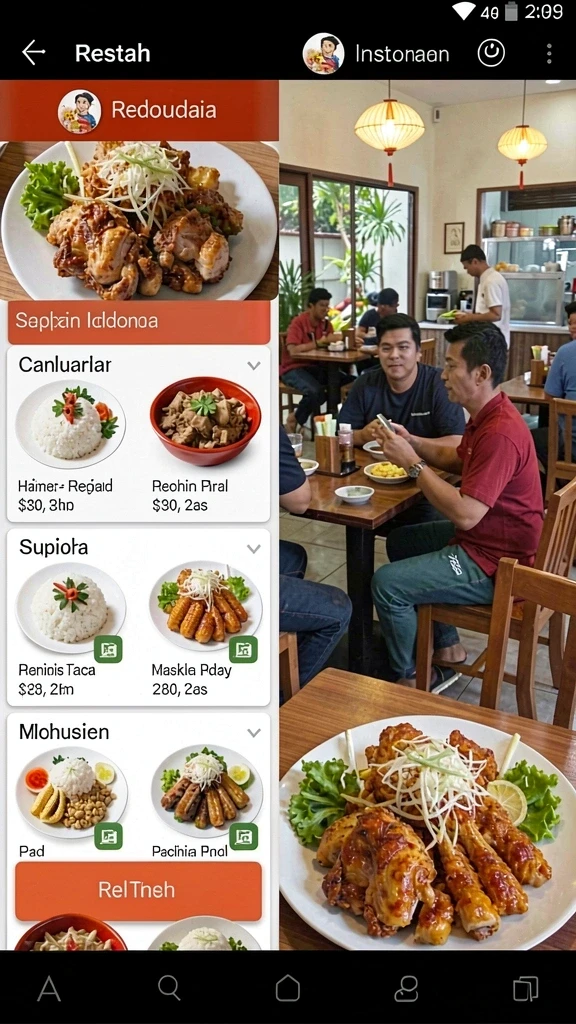Viewport: 576px width, 1024px height.
Task: Open the Instonaen profile avatar
Action: 323,54
